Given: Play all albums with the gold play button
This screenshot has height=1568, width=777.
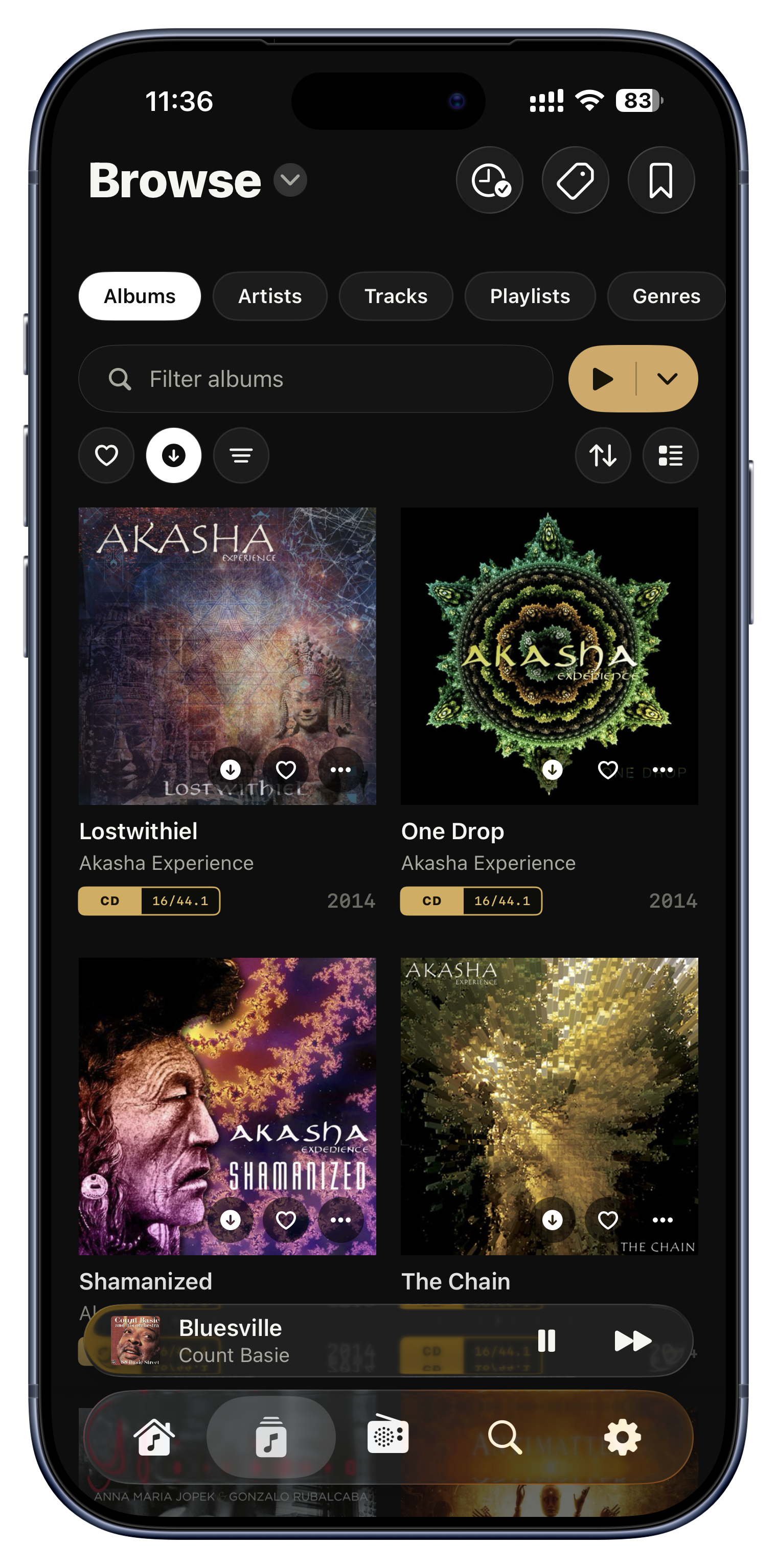Looking at the screenshot, I should [x=602, y=379].
